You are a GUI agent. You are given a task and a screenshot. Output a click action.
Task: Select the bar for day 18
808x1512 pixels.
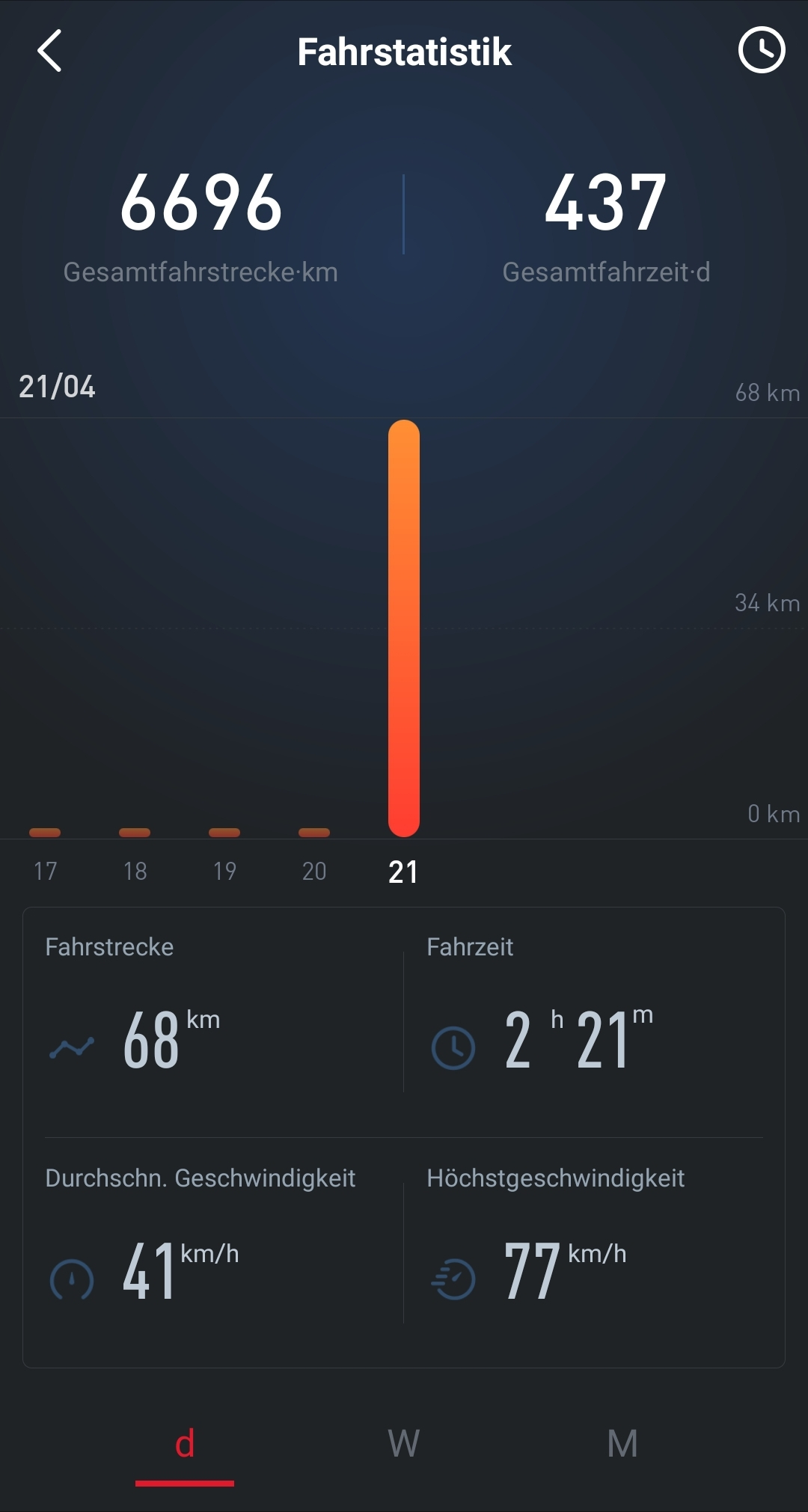135,832
